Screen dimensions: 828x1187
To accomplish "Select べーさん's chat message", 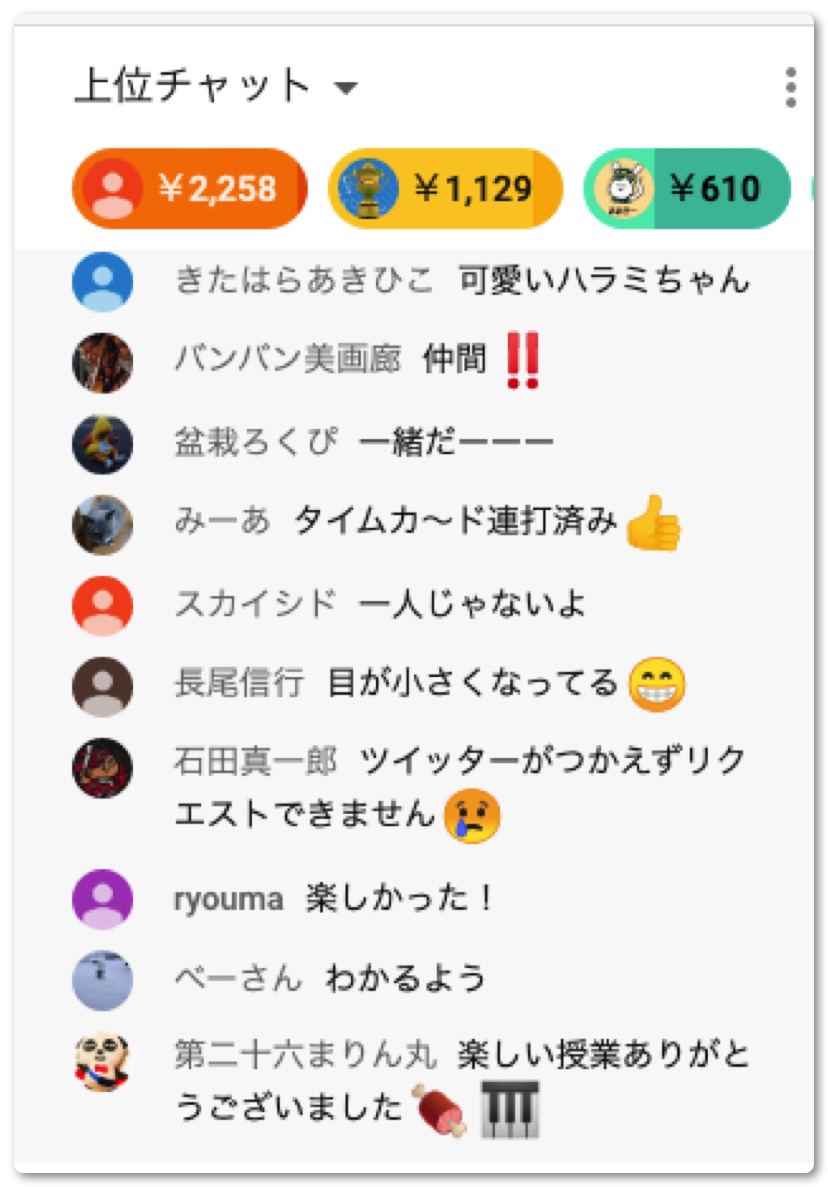I will click(405, 978).
